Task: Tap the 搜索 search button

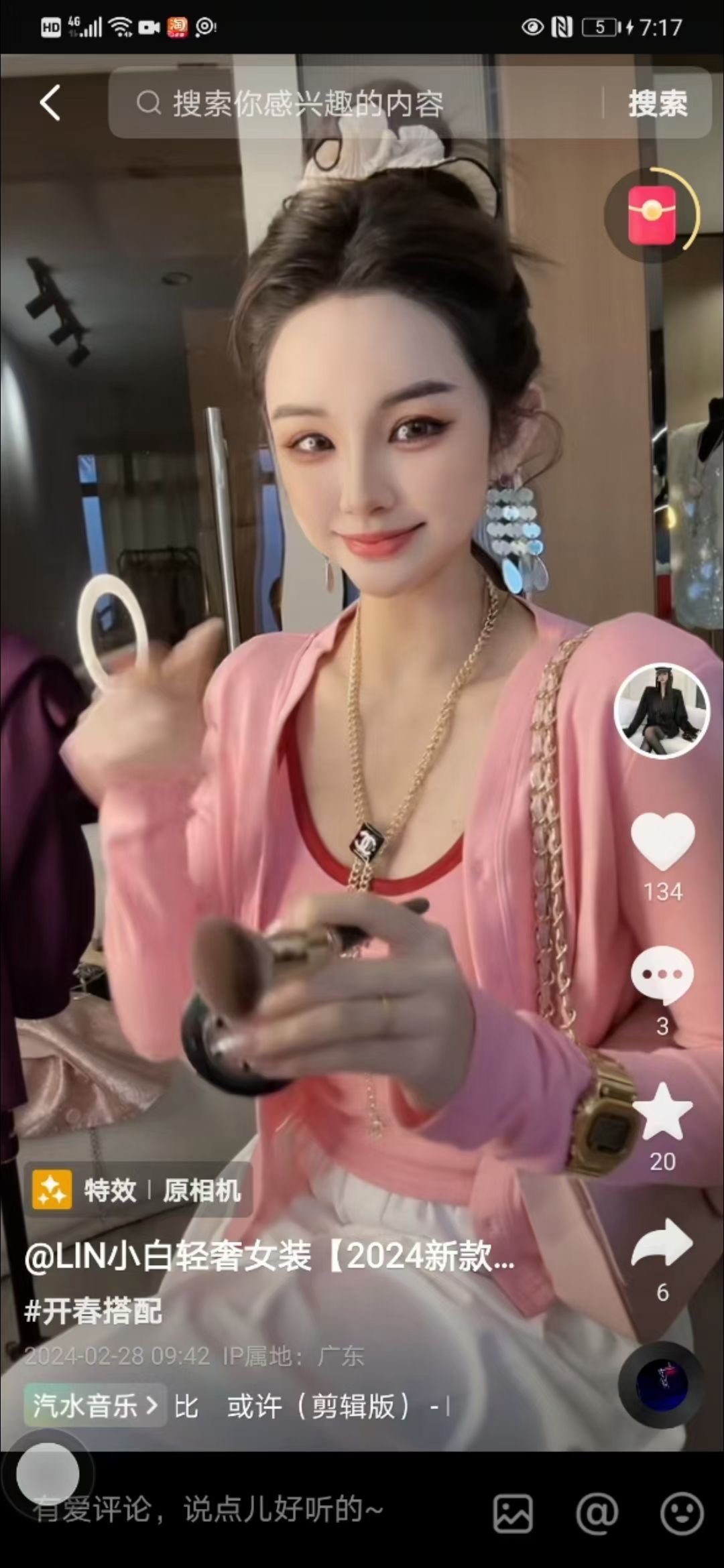Action: tap(658, 103)
